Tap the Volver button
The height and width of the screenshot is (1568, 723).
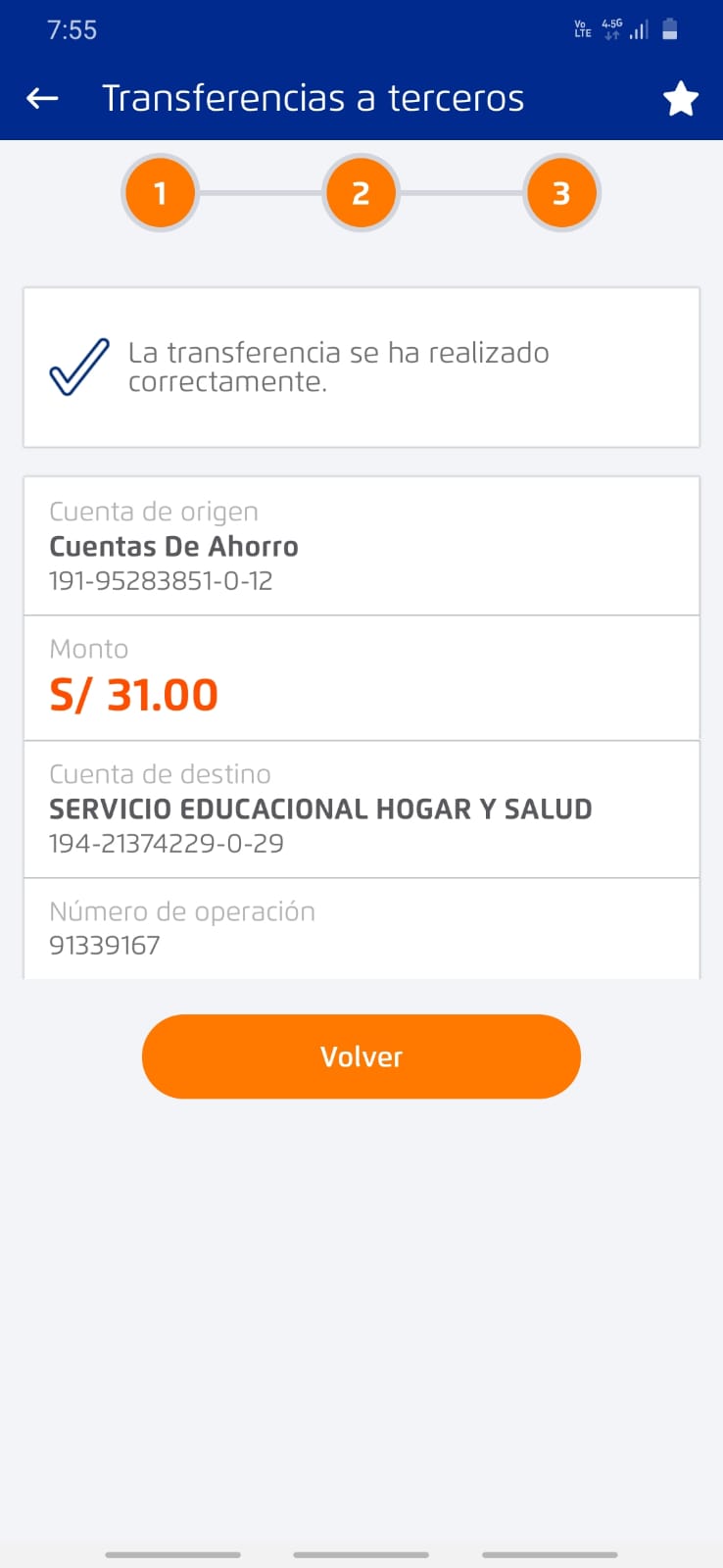pyautogui.click(x=361, y=1055)
